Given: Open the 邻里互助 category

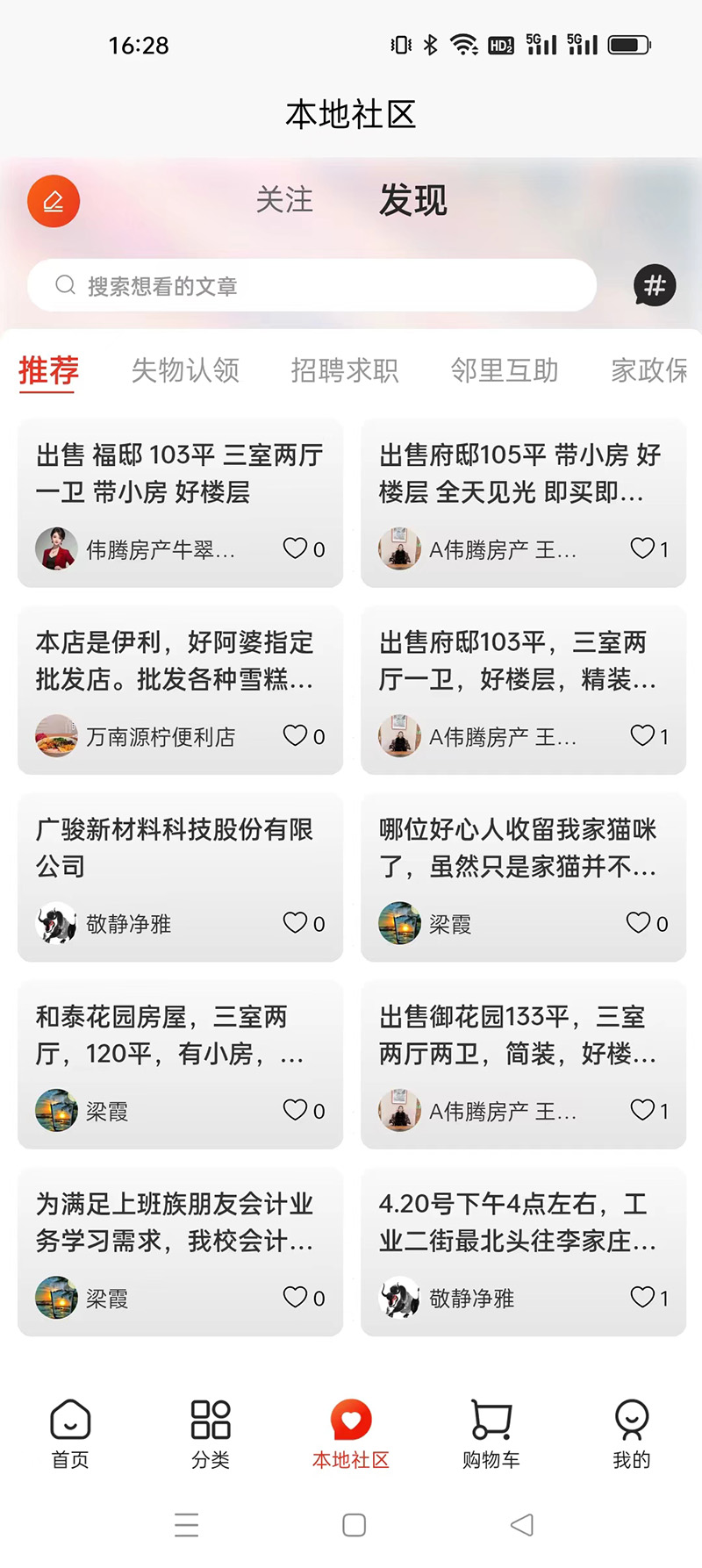Looking at the screenshot, I should coord(505,370).
